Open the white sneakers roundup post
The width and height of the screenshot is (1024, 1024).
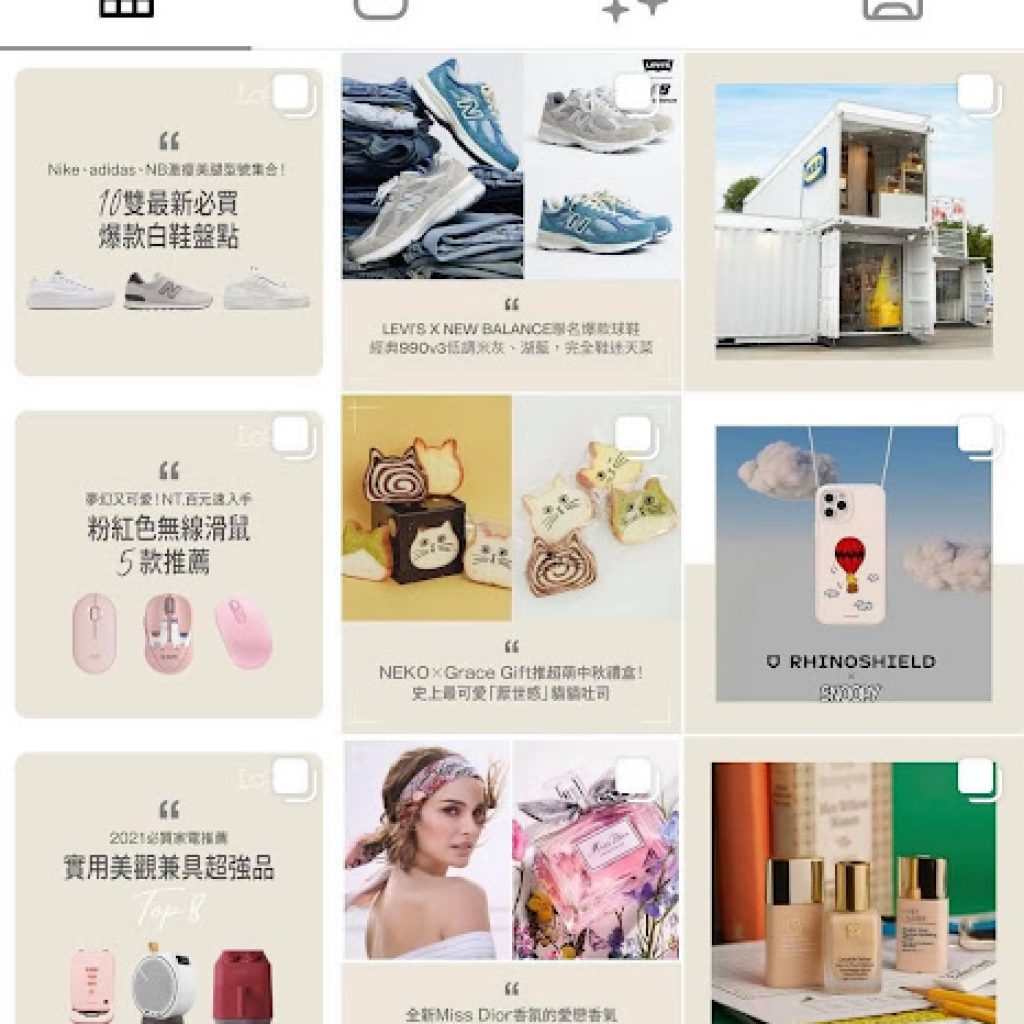point(168,222)
